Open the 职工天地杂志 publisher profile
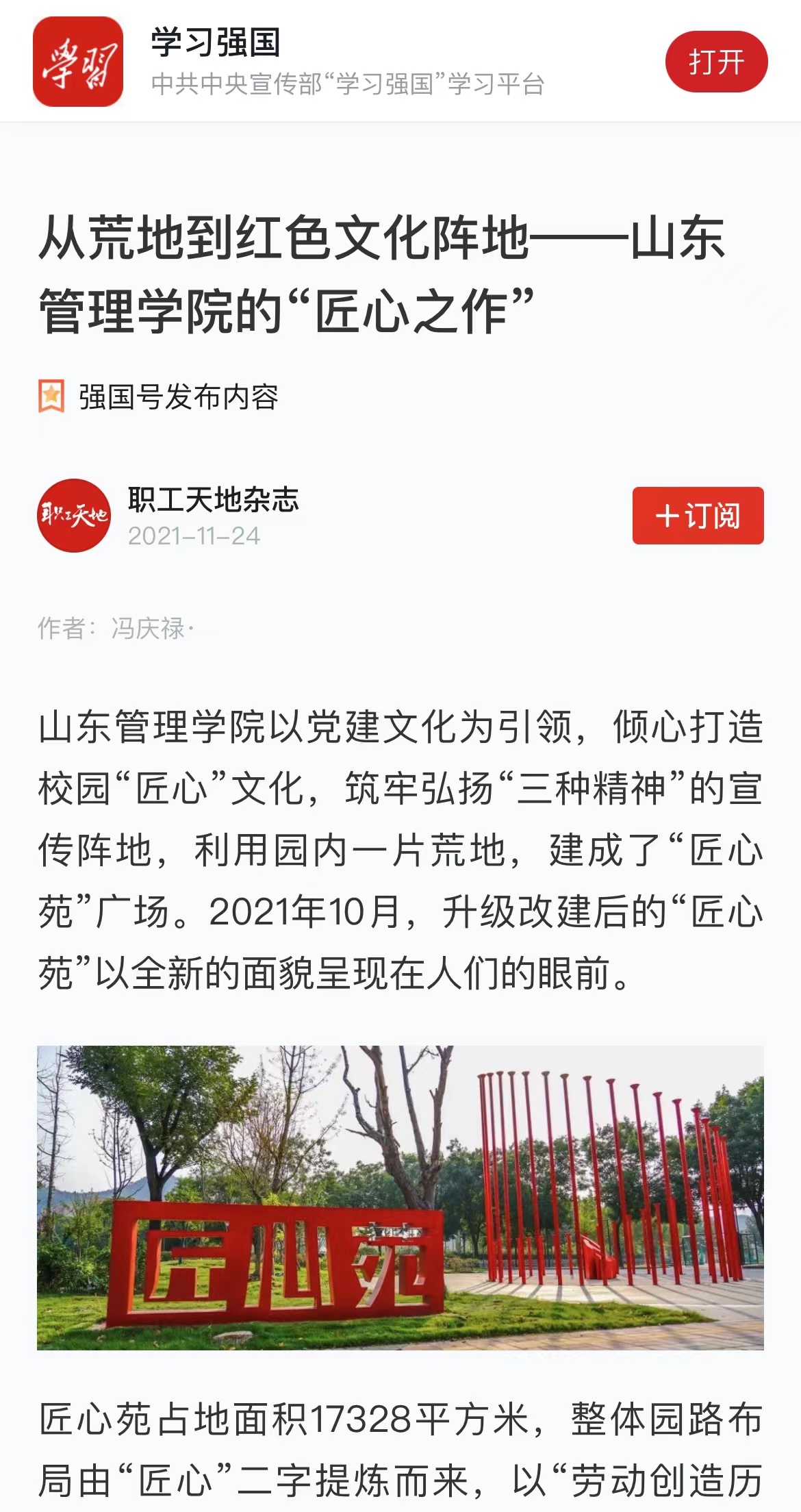The width and height of the screenshot is (801, 1512). pyautogui.click(x=213, y=501)
